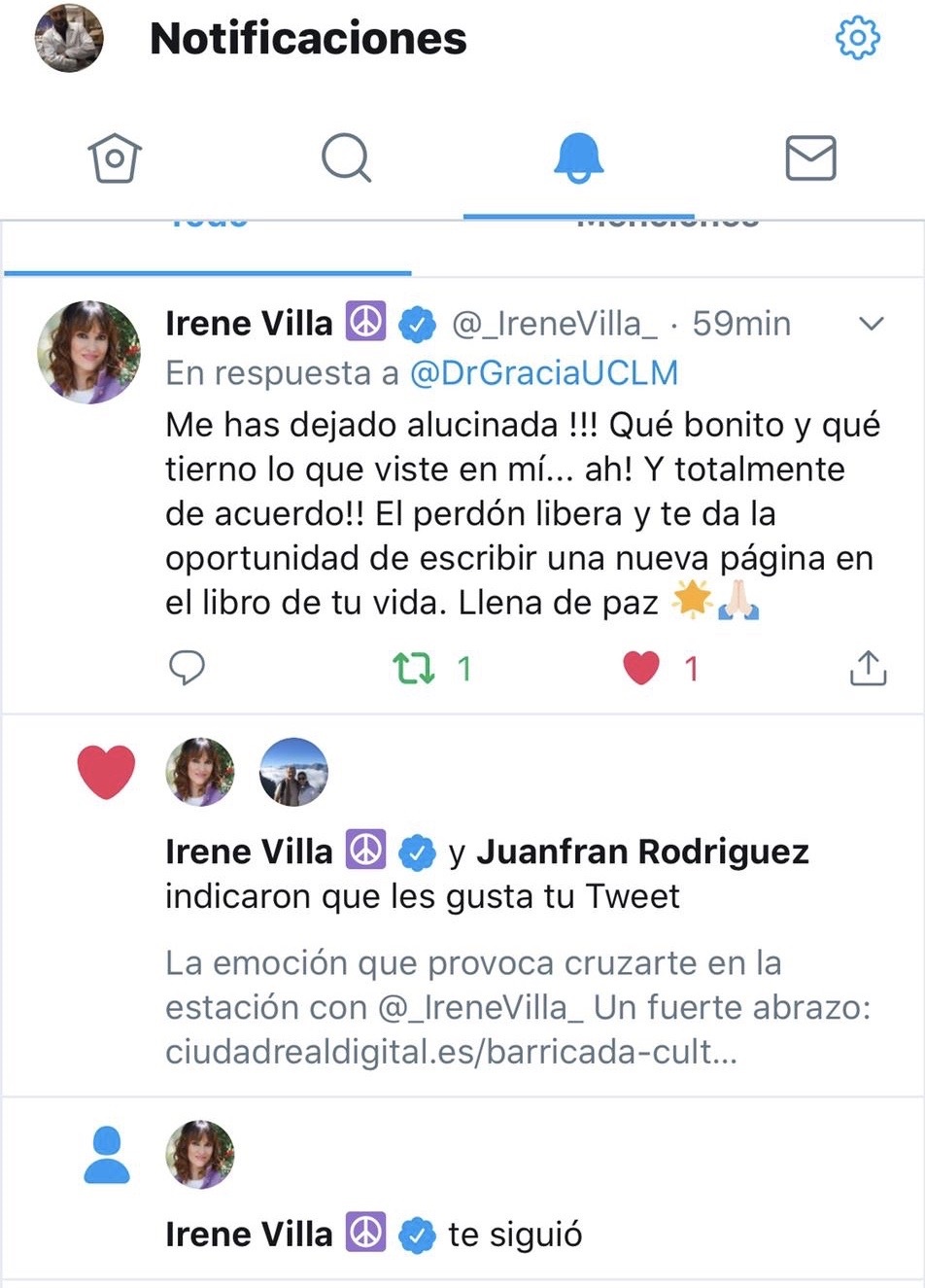The height and width of the screenshot is (1288, 925).
Task: View Juanfran Rodriguez's profile picture
Action: click(293, 772)
